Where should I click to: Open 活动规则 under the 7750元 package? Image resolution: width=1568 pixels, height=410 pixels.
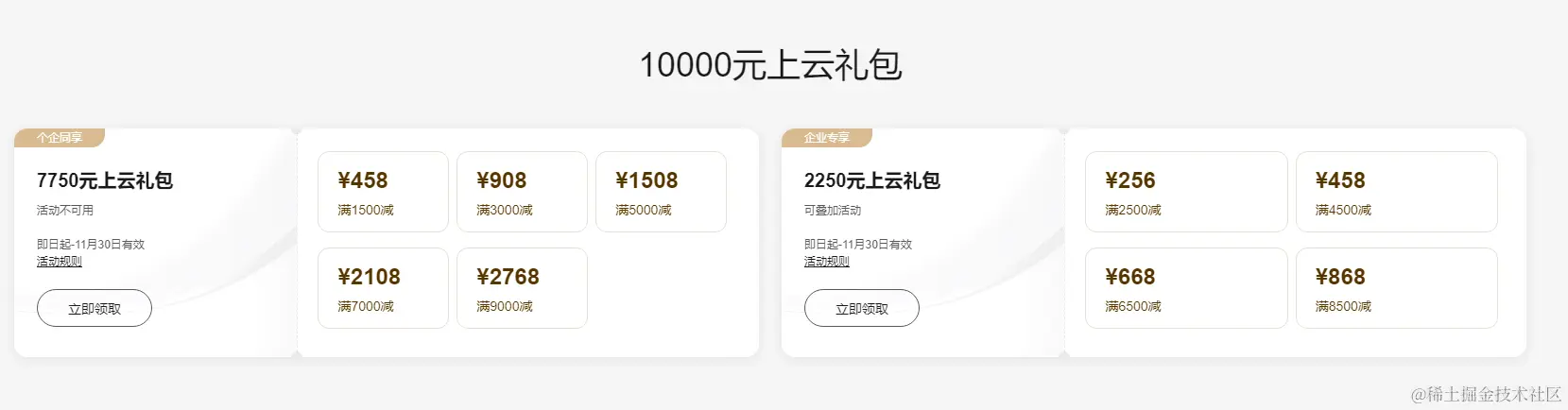[60, 262]
